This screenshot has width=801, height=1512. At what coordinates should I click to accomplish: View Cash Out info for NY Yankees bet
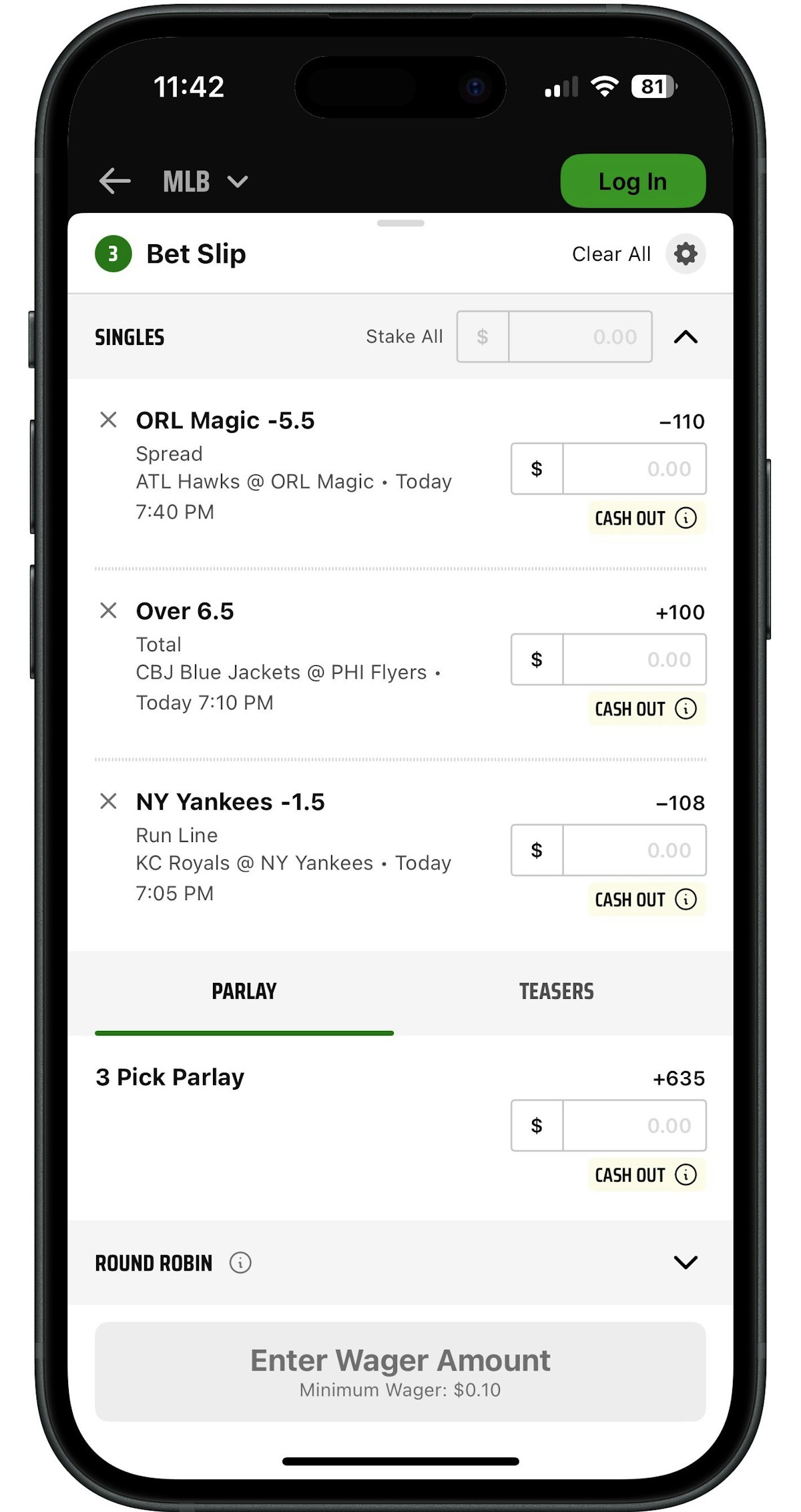[686, 899]
